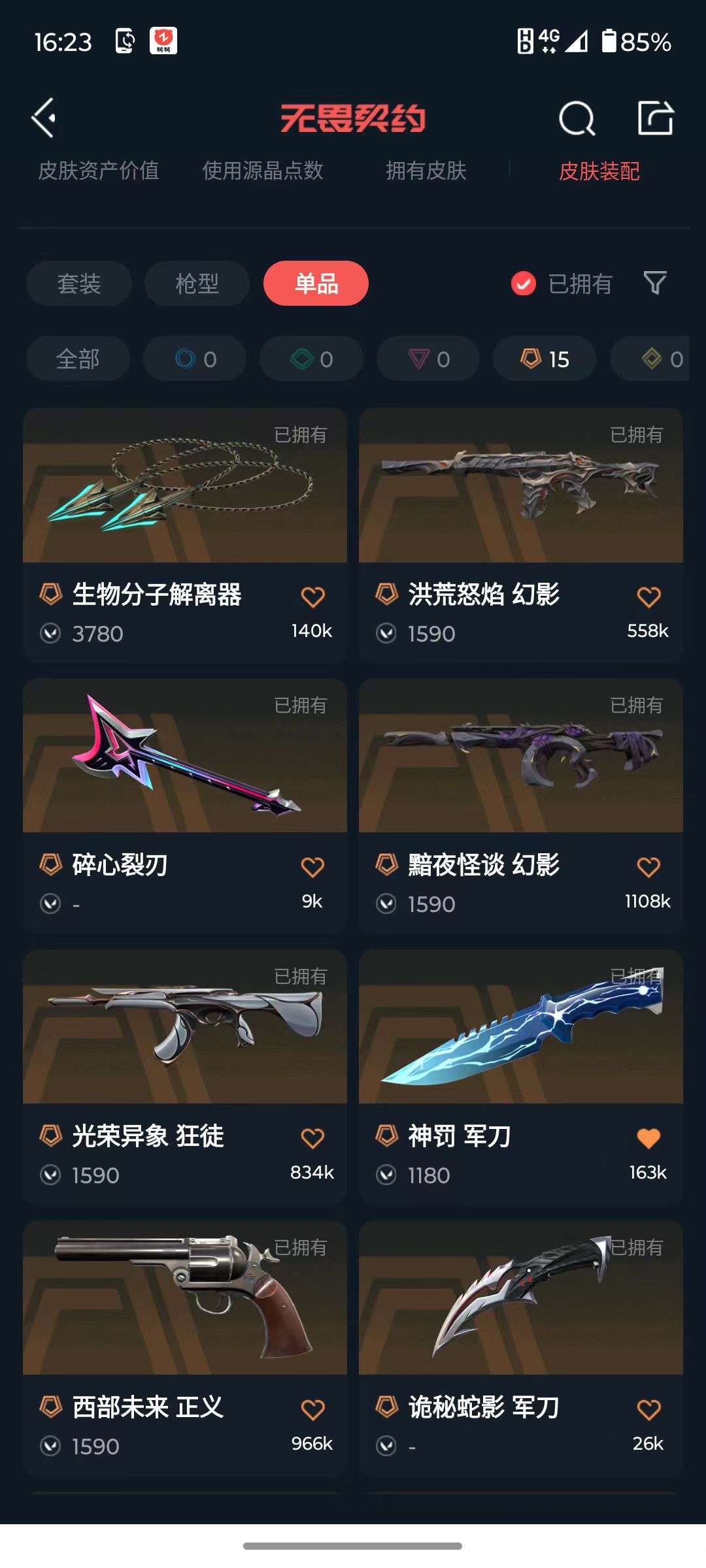This screenshot has width=706, height=1568.
Task: Select the 枪型 segment
Action: [x=197, y=284]
